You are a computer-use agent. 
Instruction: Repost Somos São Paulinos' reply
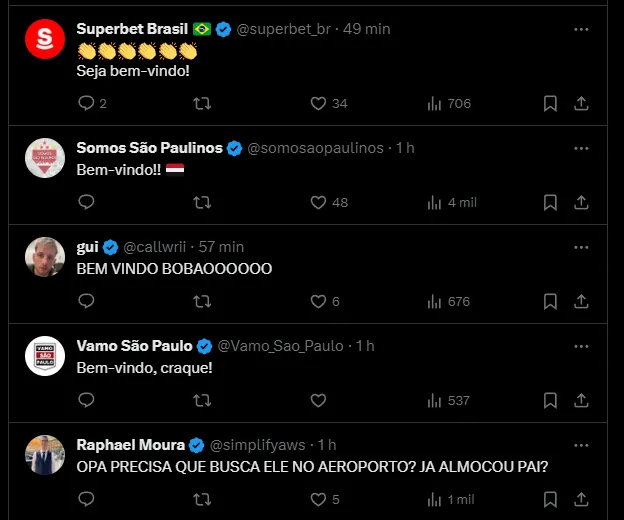(x=201, y=202)
